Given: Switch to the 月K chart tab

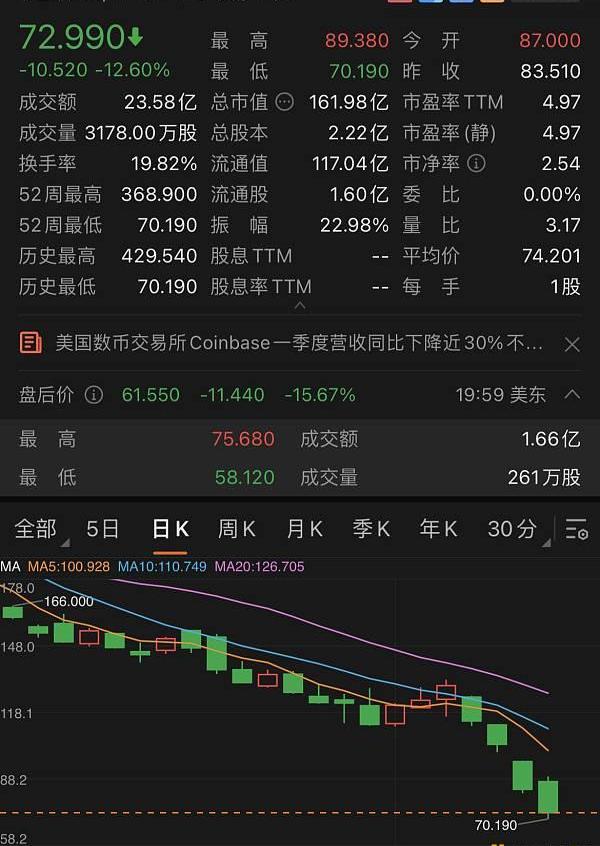Looking at the screenshot, I should [304, 529].
